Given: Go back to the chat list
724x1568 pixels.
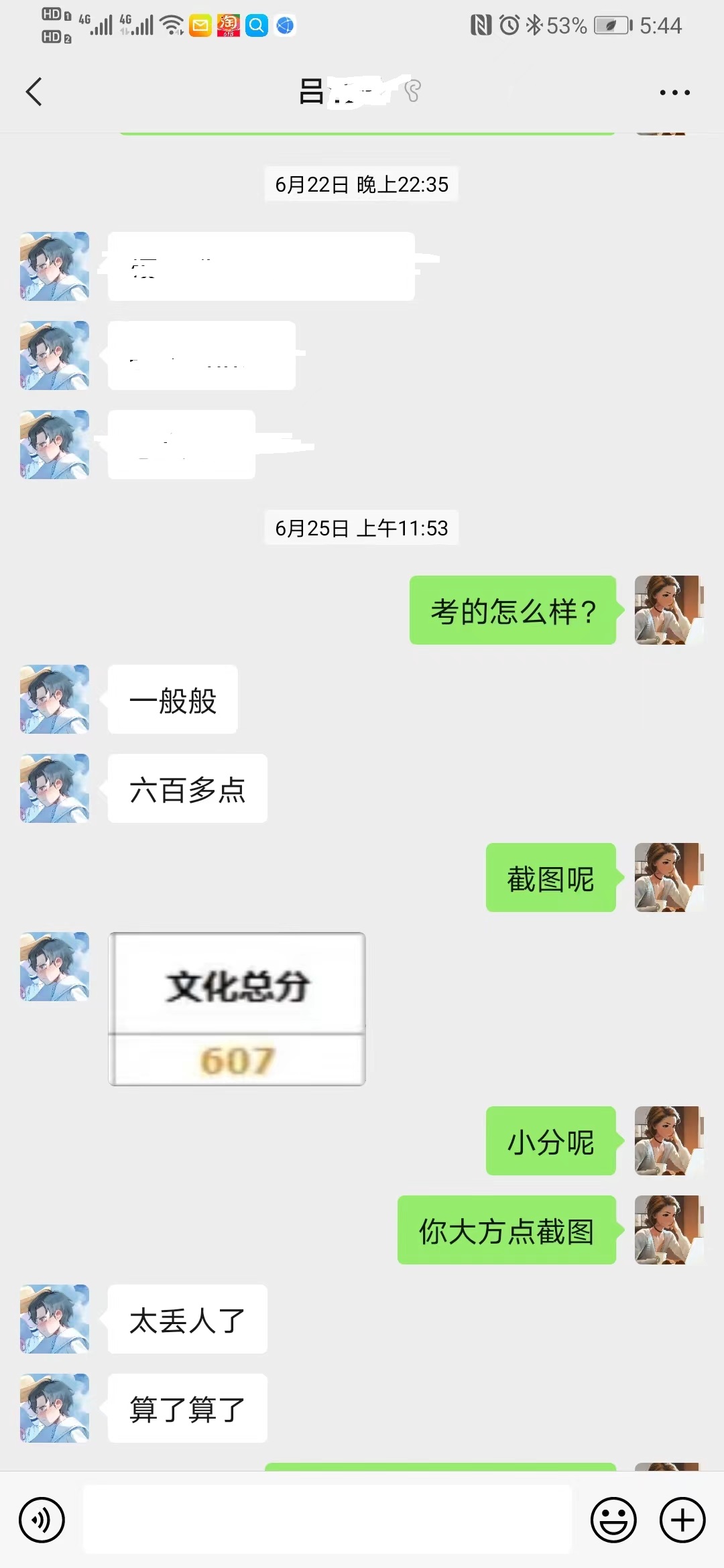Looking at the screenshot, I should pyautogui.click(x=34, y=92).
